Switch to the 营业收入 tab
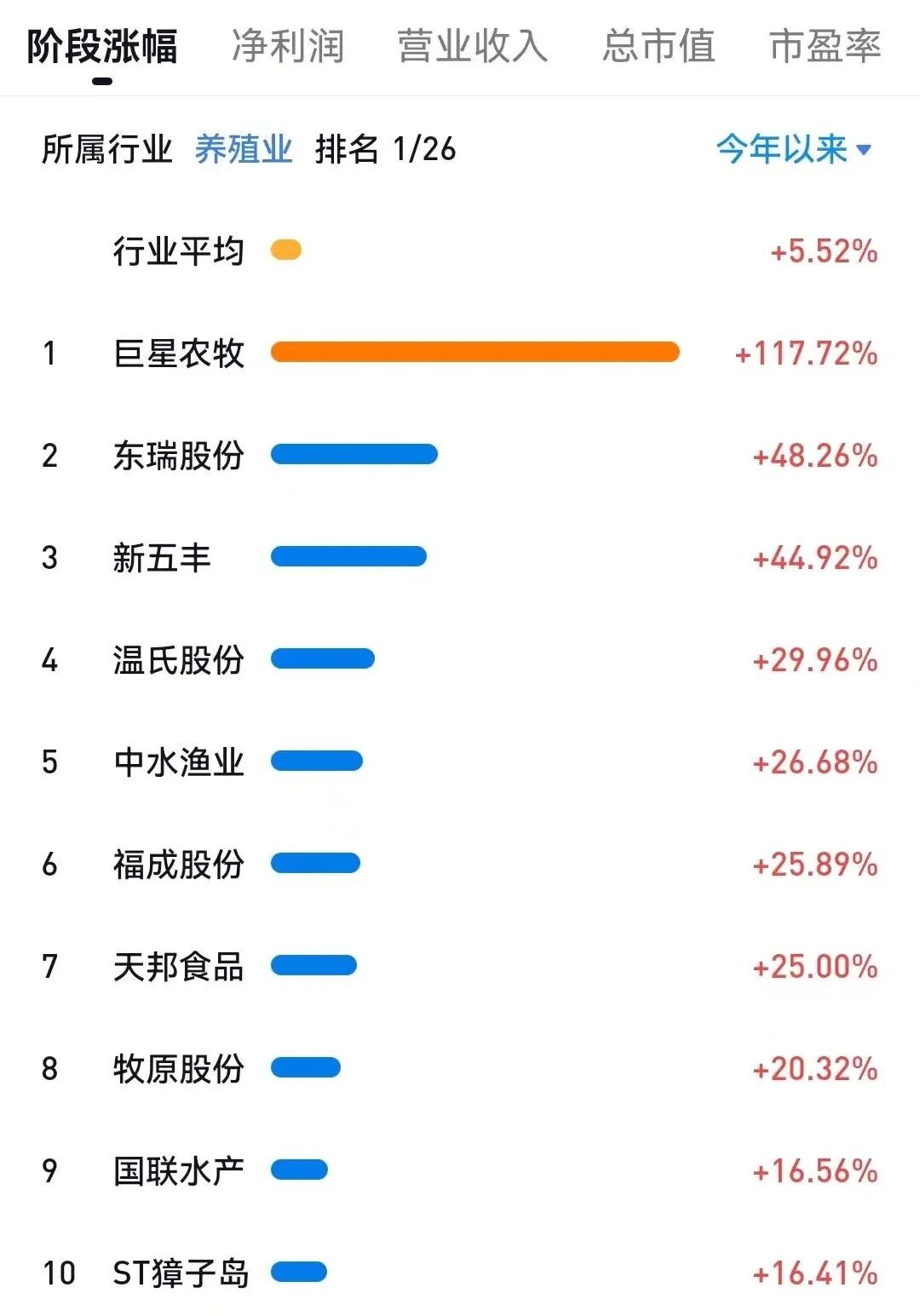The height and width of the screenshot is (1316, 920). pyautogui.click(x=472, y=46)
